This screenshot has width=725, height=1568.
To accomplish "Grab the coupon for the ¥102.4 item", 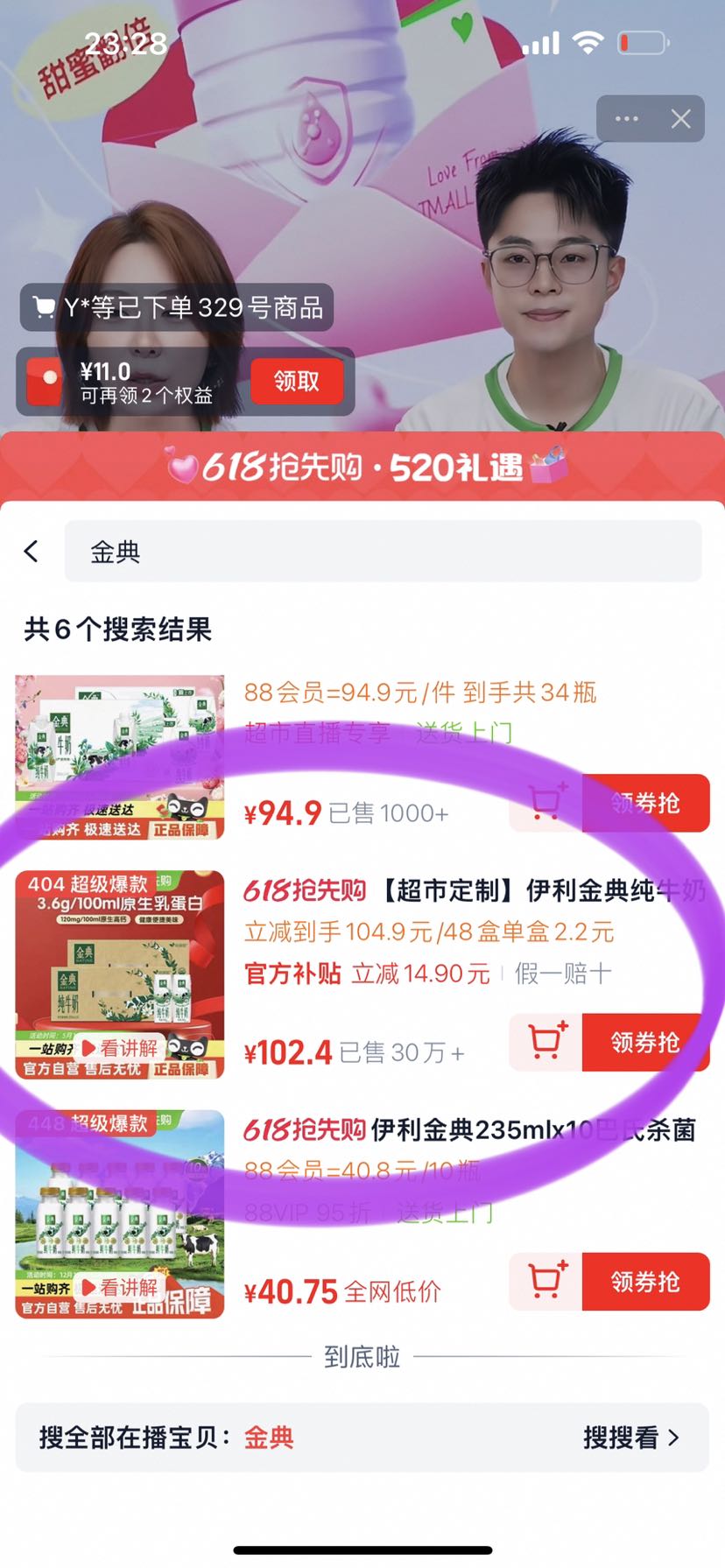I will click(645, 1042).
